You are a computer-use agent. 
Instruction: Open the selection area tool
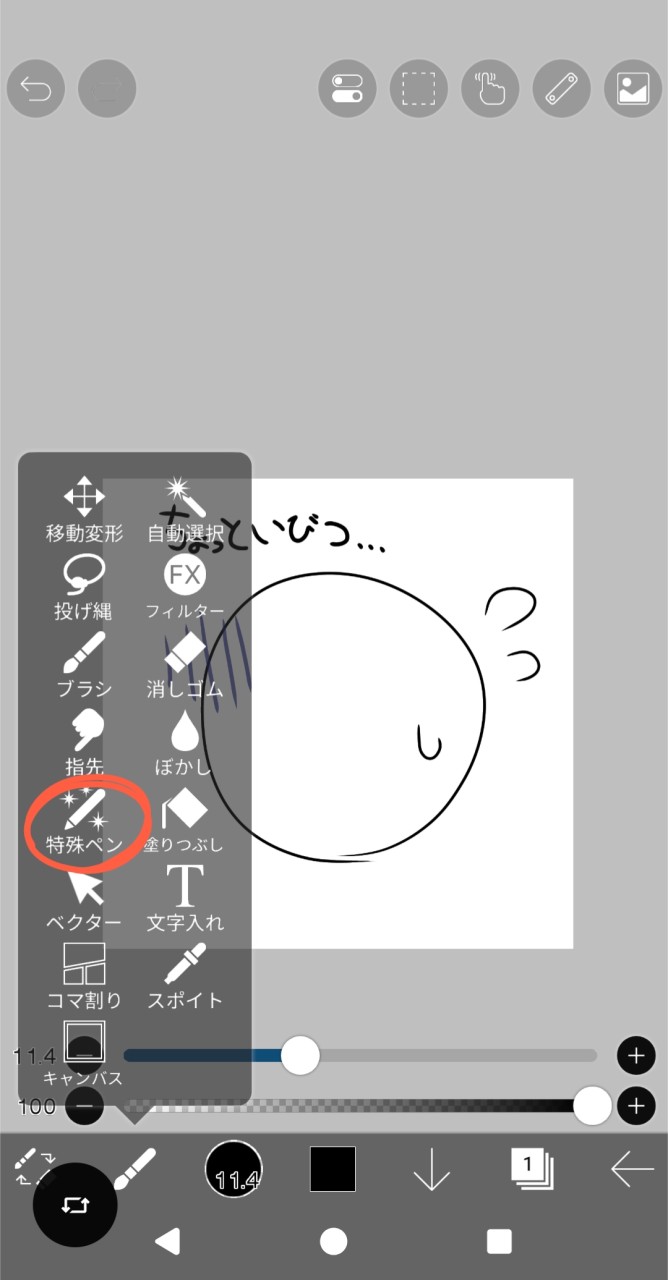418,90
